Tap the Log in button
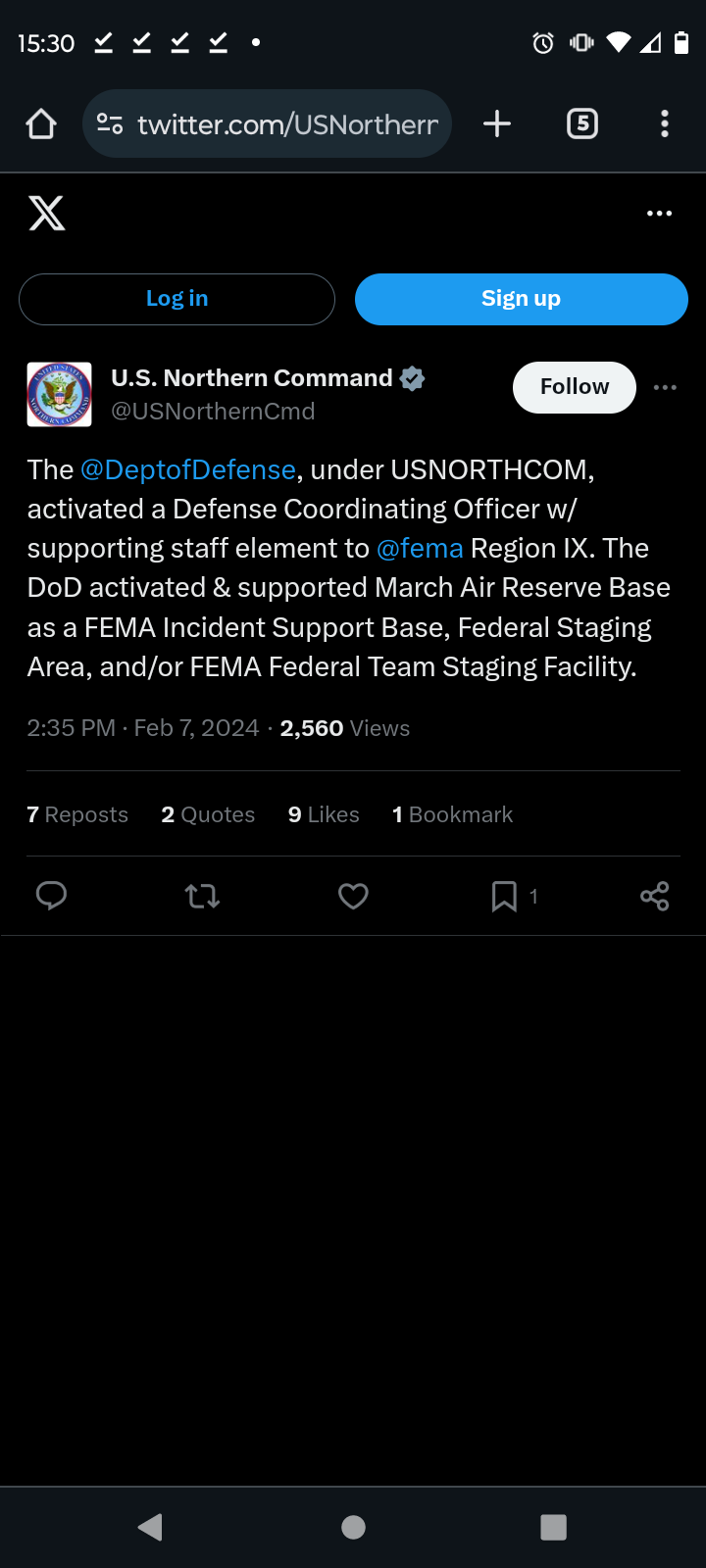 (x=176, y=299)
